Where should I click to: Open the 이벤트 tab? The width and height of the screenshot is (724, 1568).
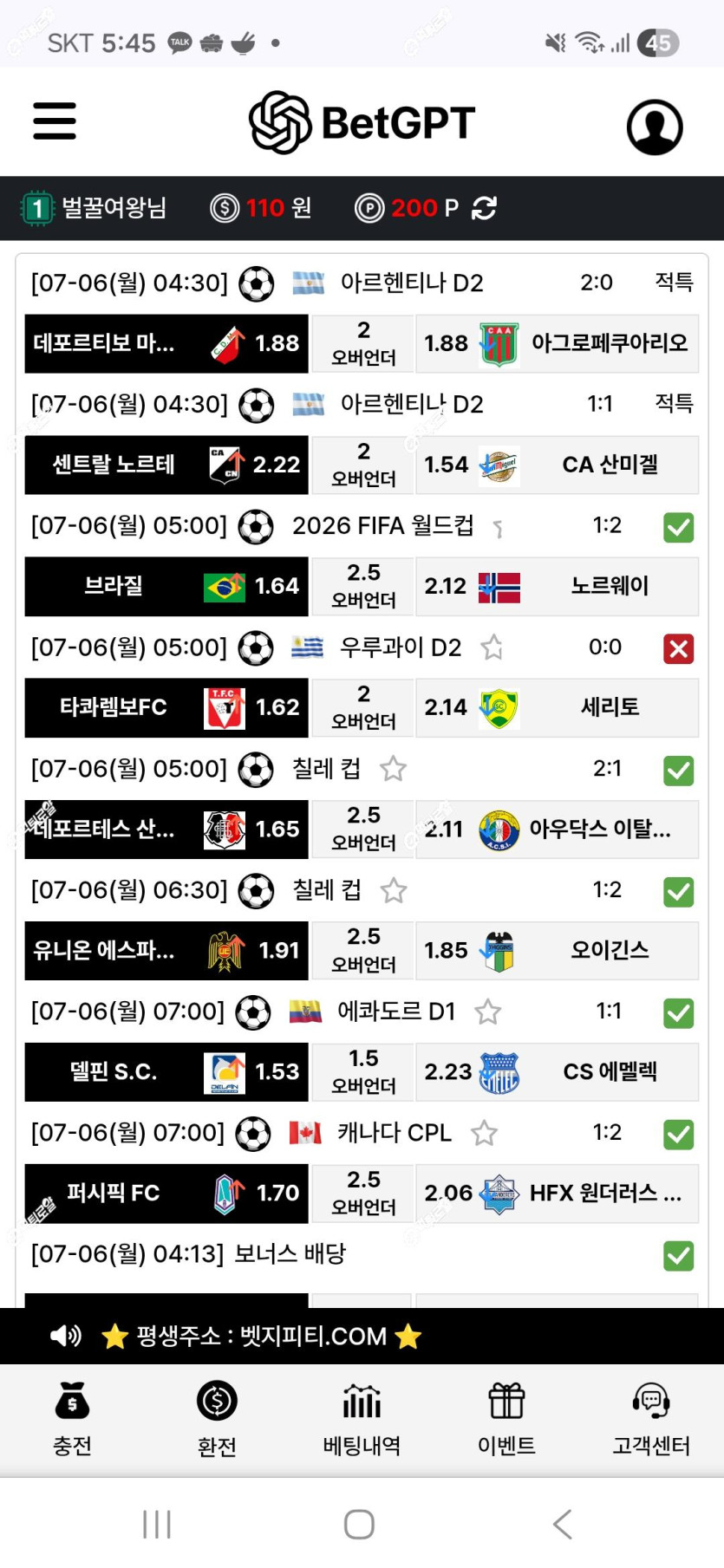[506, 1418]
